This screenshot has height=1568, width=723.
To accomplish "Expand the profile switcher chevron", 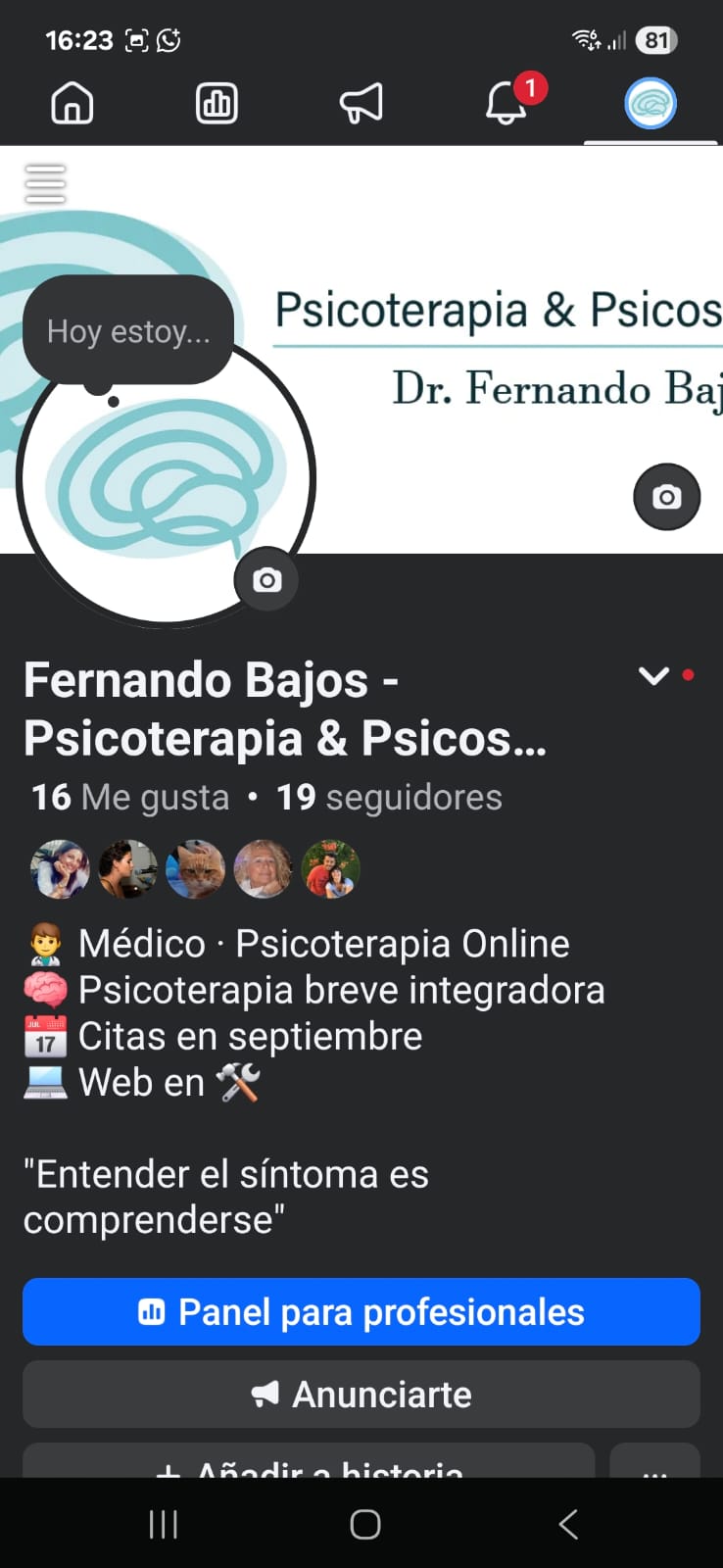I will [x=653, y=676].
